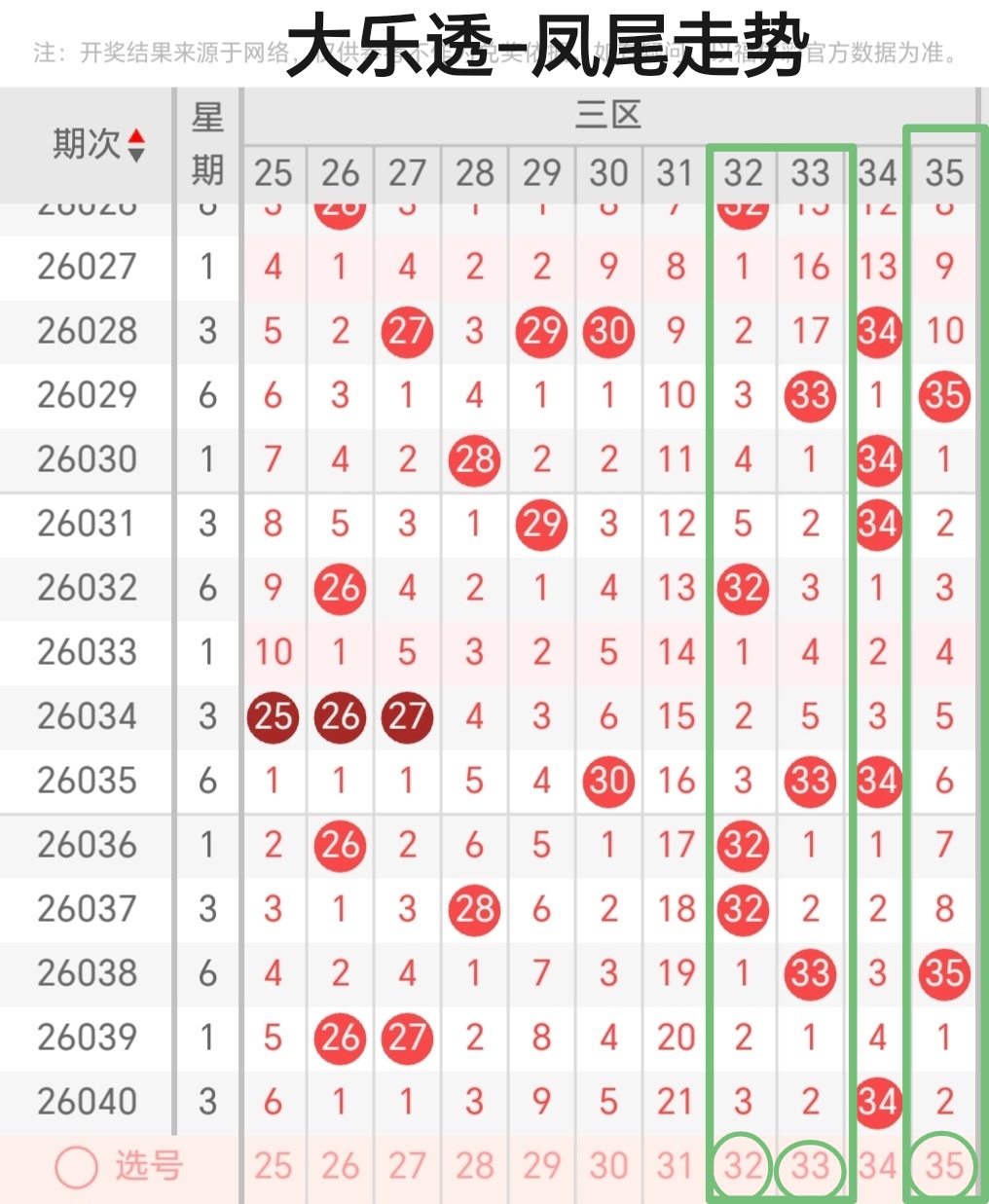This screenshot has width=989, height=1204.
Task: Toggle the 选号 selection circle
Action: pyautogui.click(x=69, y=1166)
